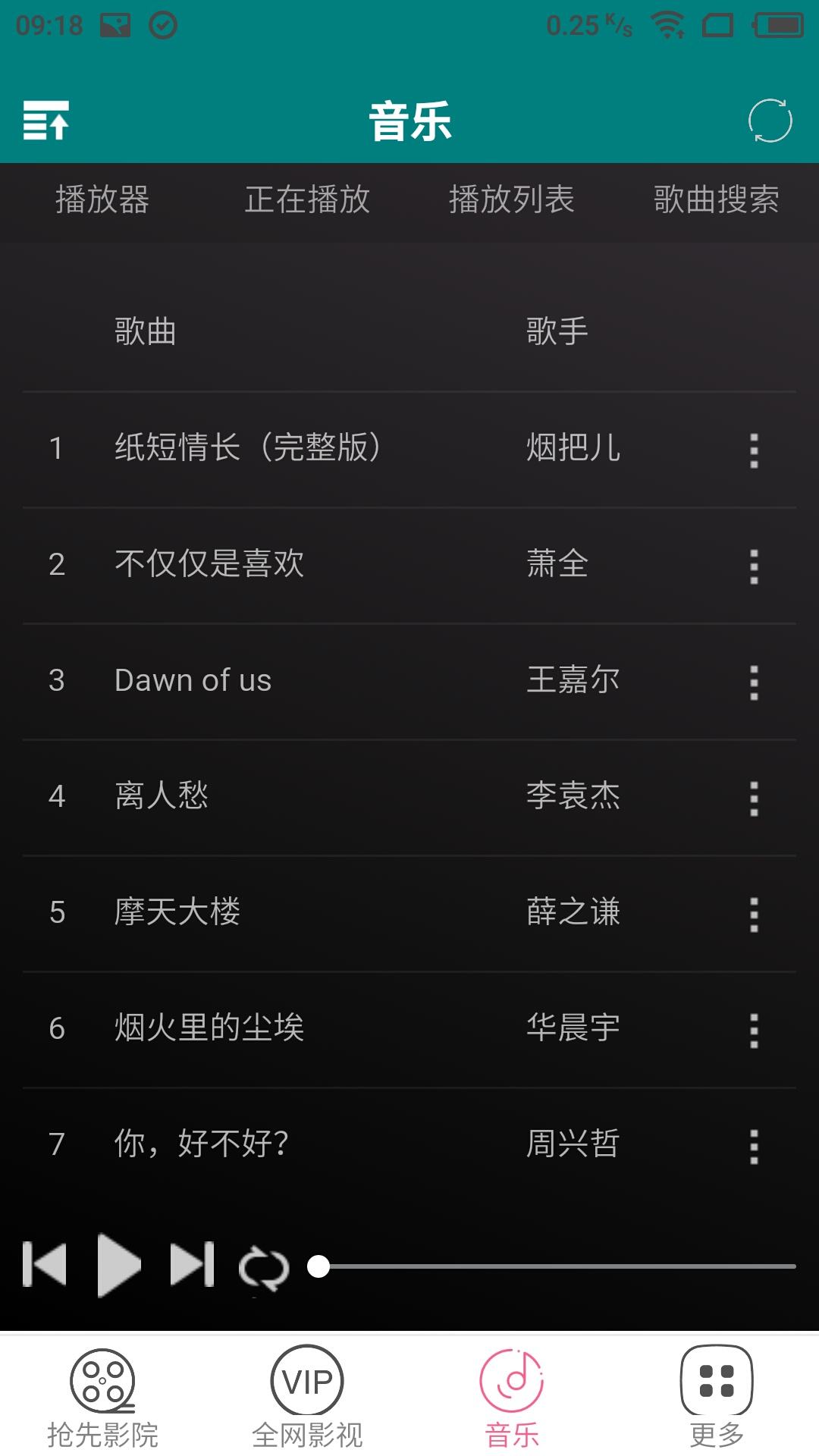
Task: Open more options for 你，好不好?
Action: 754,1147
